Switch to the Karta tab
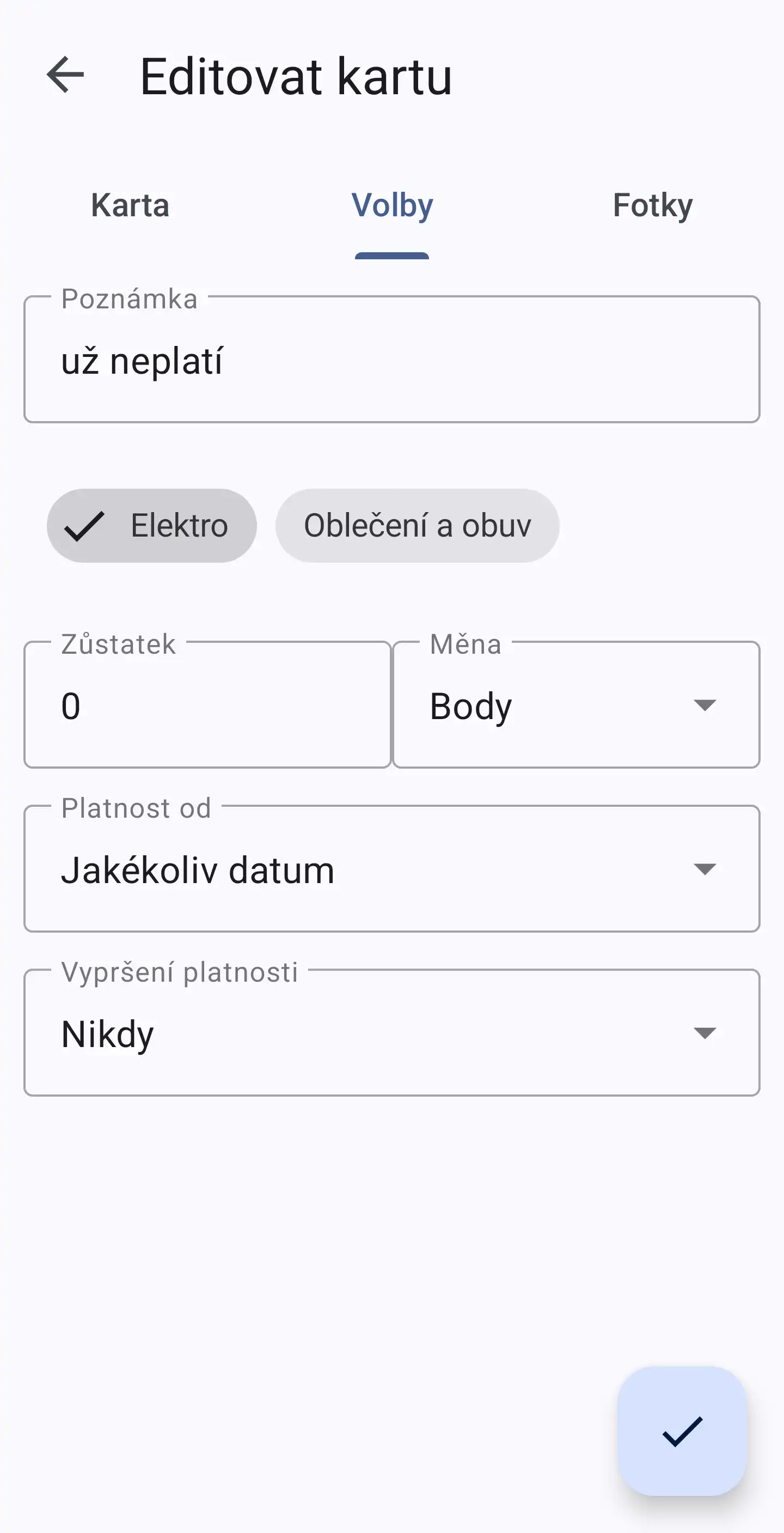Viewport: 784px width, 1533px height. pyautogui.click(x=130, y=205)
